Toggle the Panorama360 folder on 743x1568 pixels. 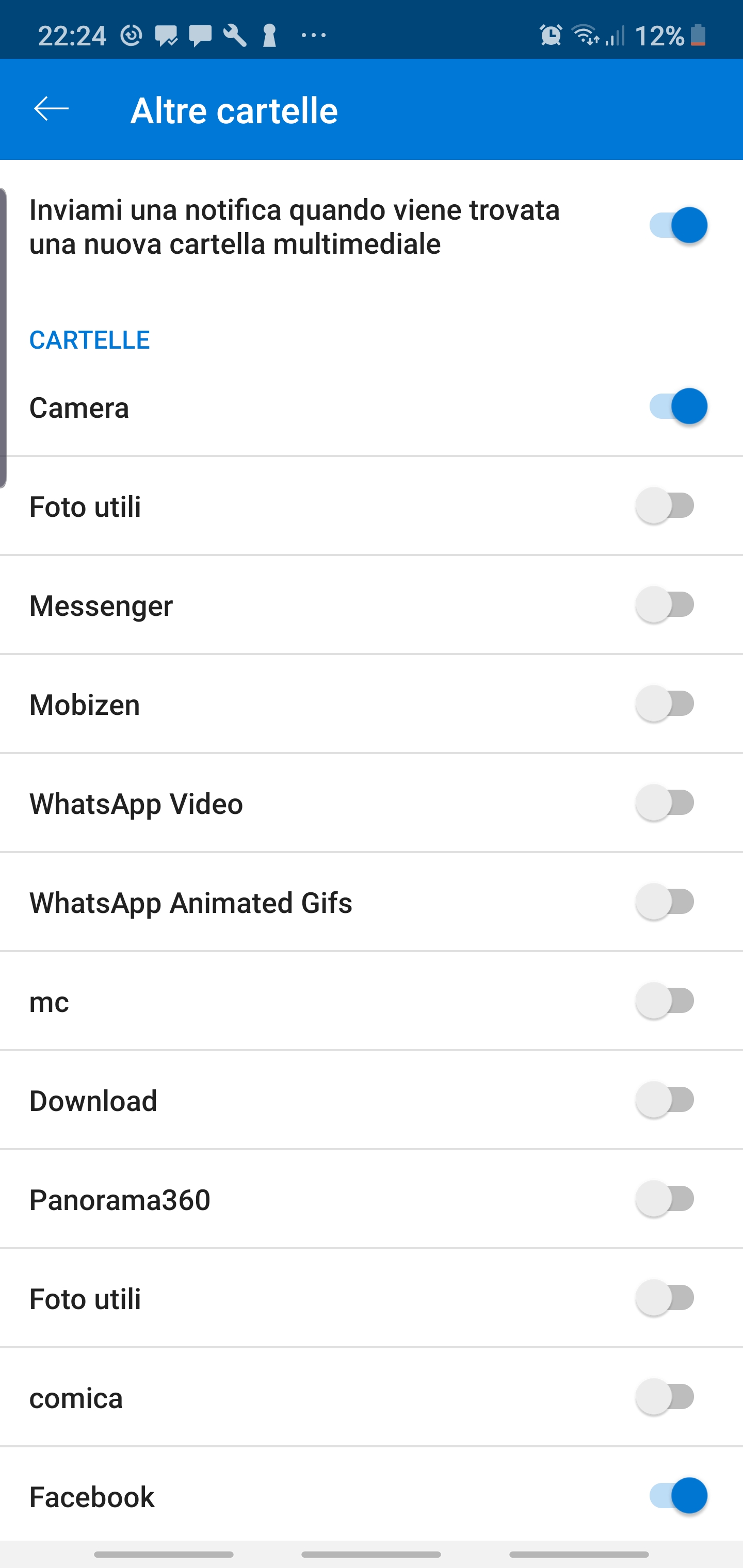point(666,1199)
